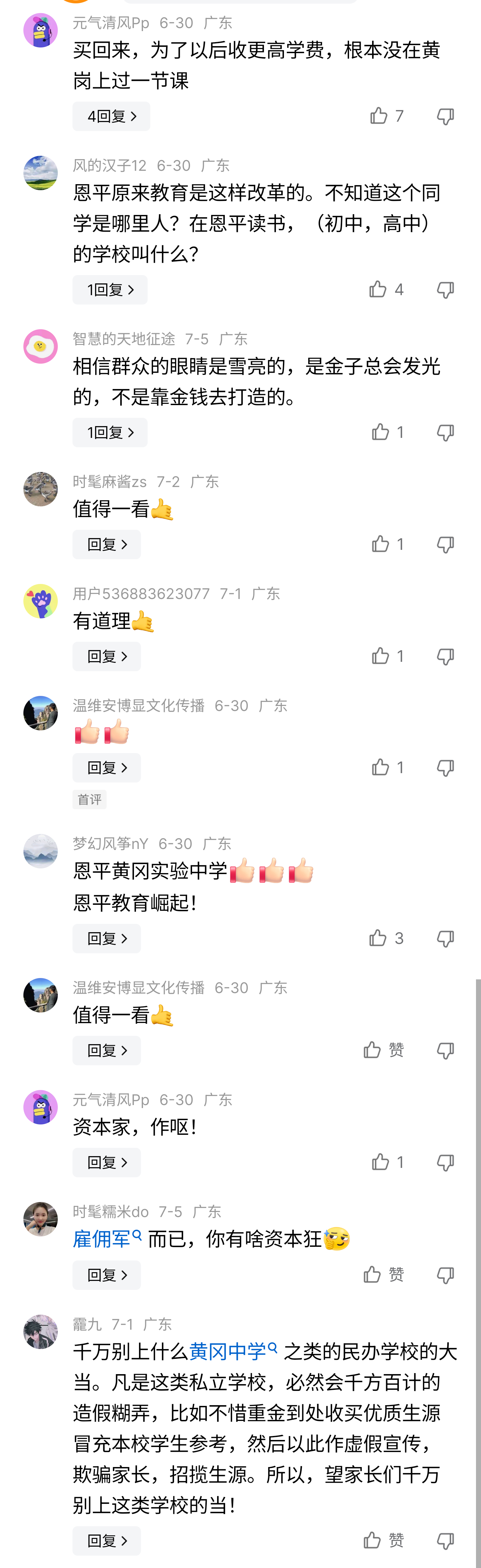View 时髦糯米do's profile picture
This screenshot has height=1568, width=481.
coord(41,1219)
